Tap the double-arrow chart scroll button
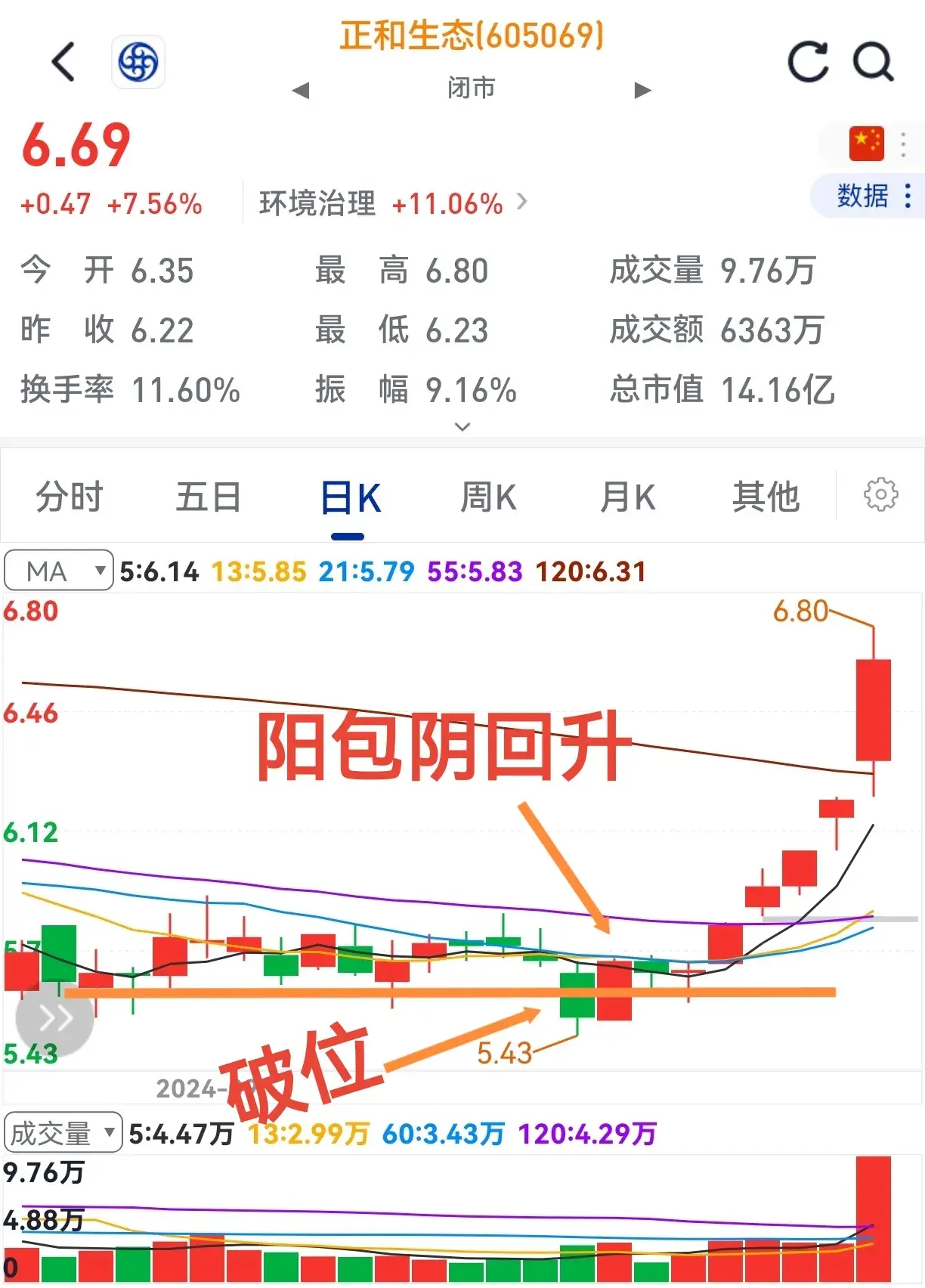This screenshot has height=1288, width=925. coord(54,1017)
